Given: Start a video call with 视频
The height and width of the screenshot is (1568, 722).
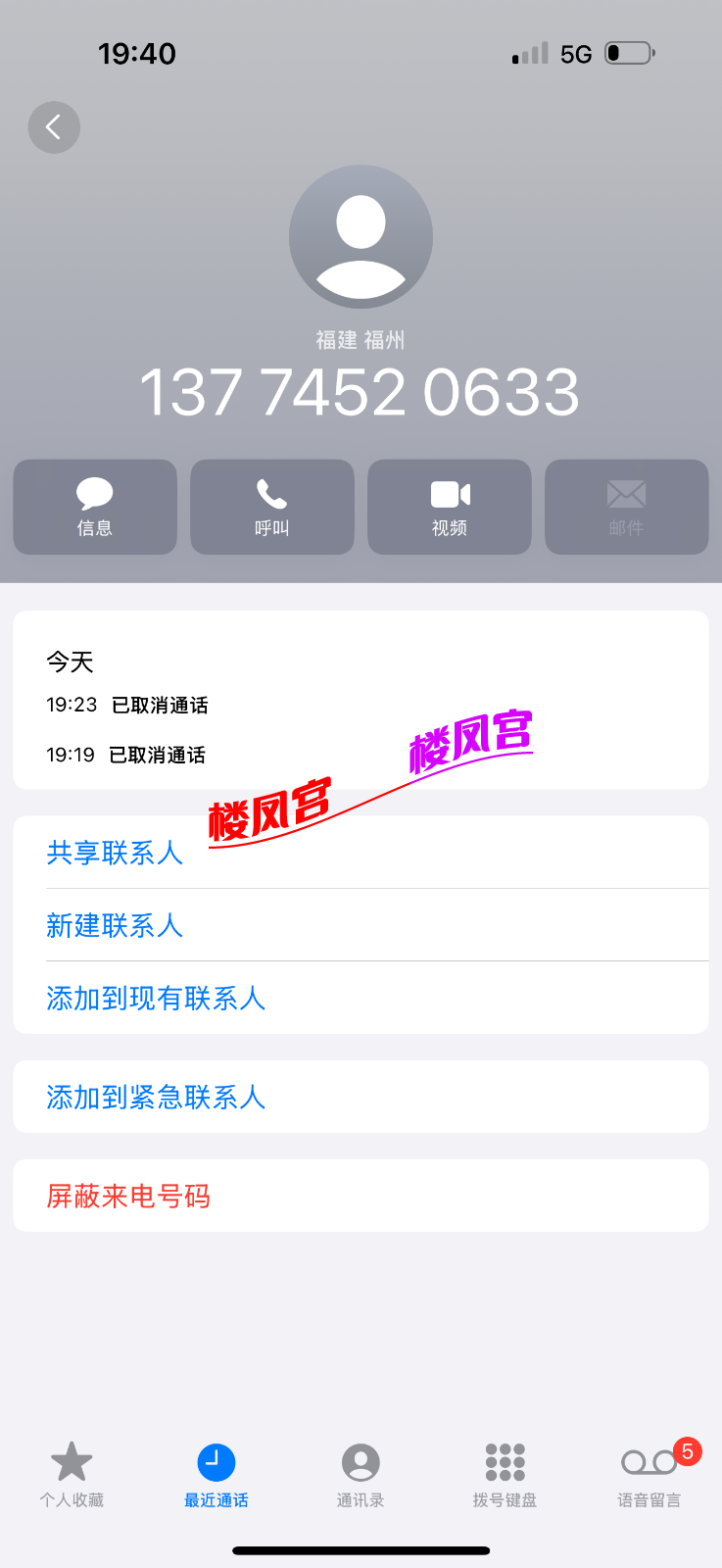Looking at the screenshot, I should coord(450,507).
